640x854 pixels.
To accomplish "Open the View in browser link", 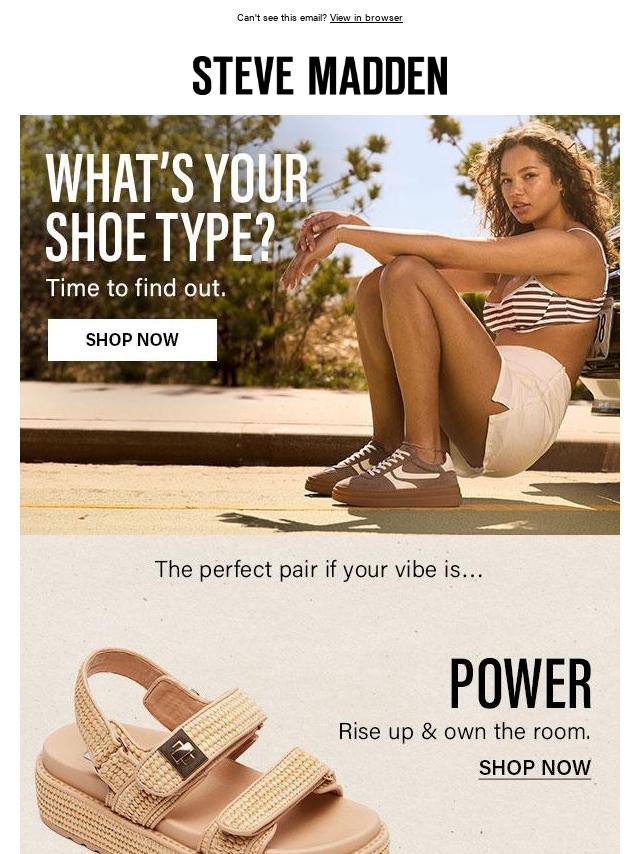I will tap(366, 18).
